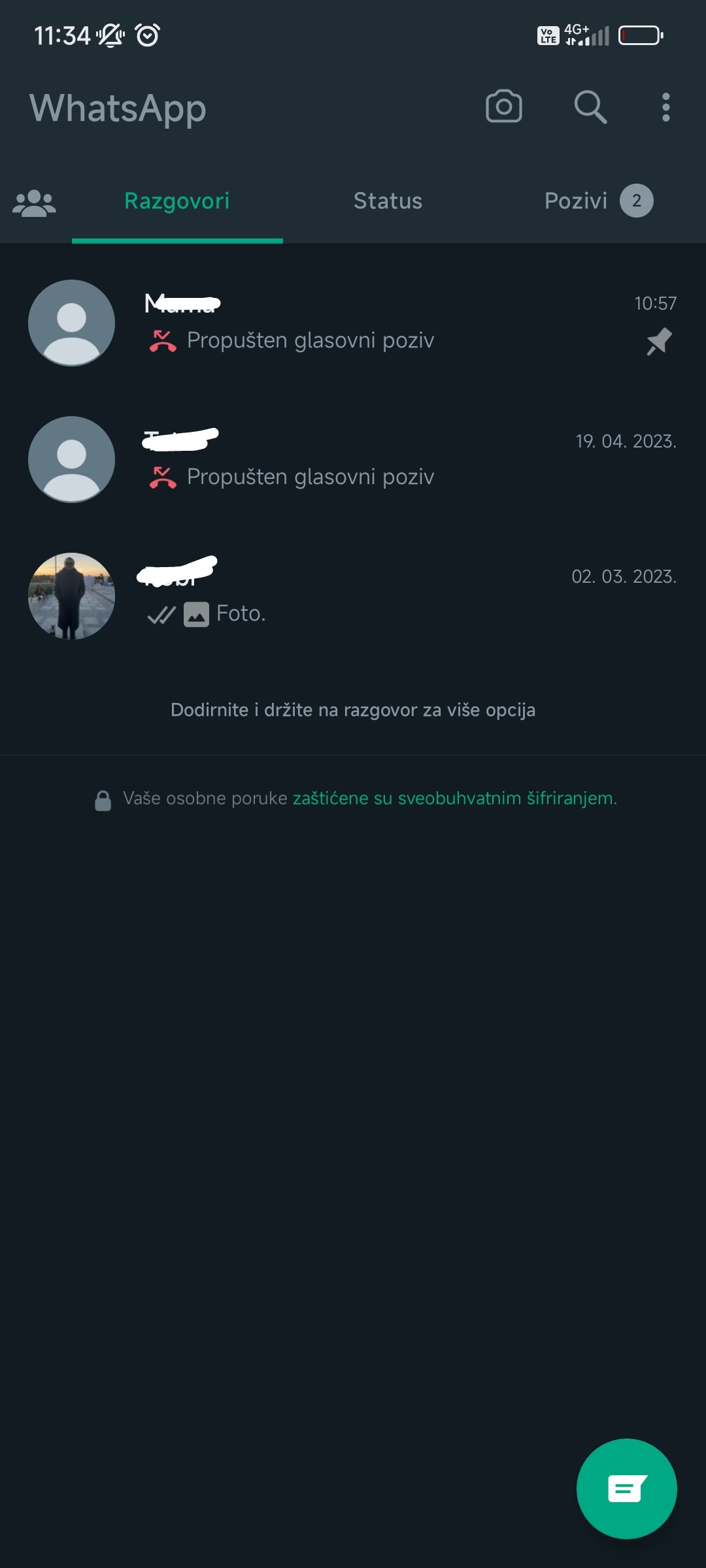Open the three-dot overflow menu

tap(665, 107)
